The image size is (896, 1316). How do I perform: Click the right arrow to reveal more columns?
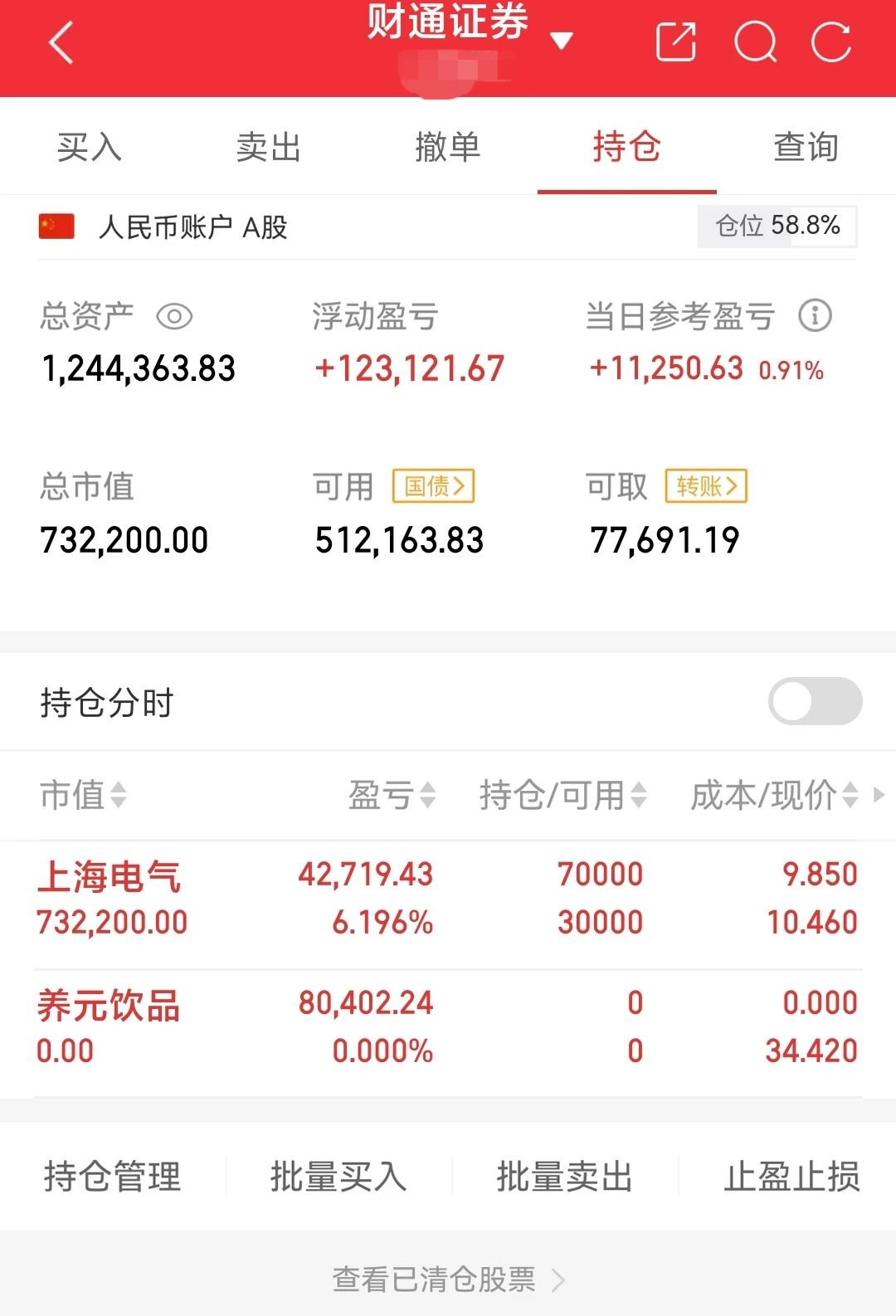(x=880, y=796)
